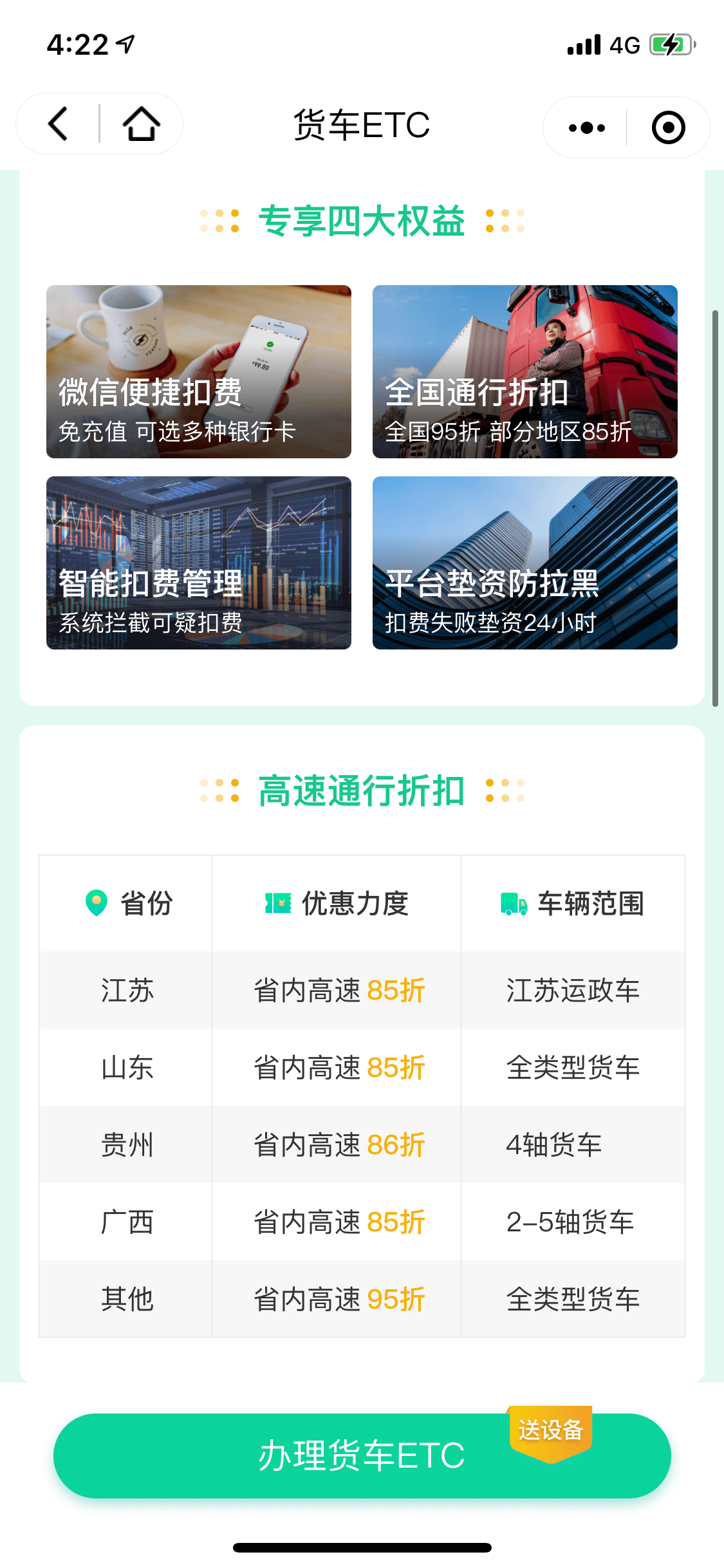
Task: Return to the mini program home
Action: [141, 124]
